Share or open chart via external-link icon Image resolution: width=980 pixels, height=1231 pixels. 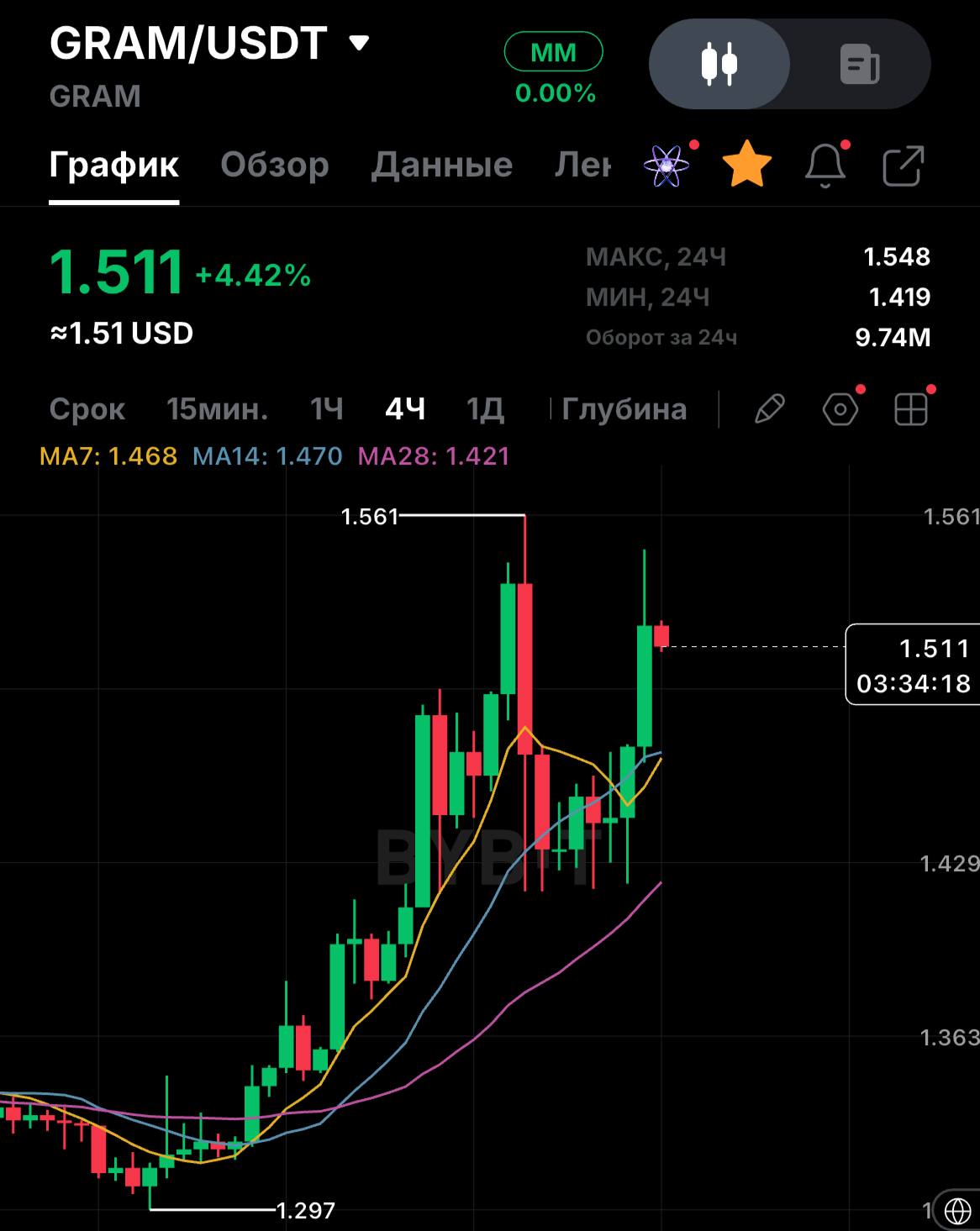coord(903,166)
